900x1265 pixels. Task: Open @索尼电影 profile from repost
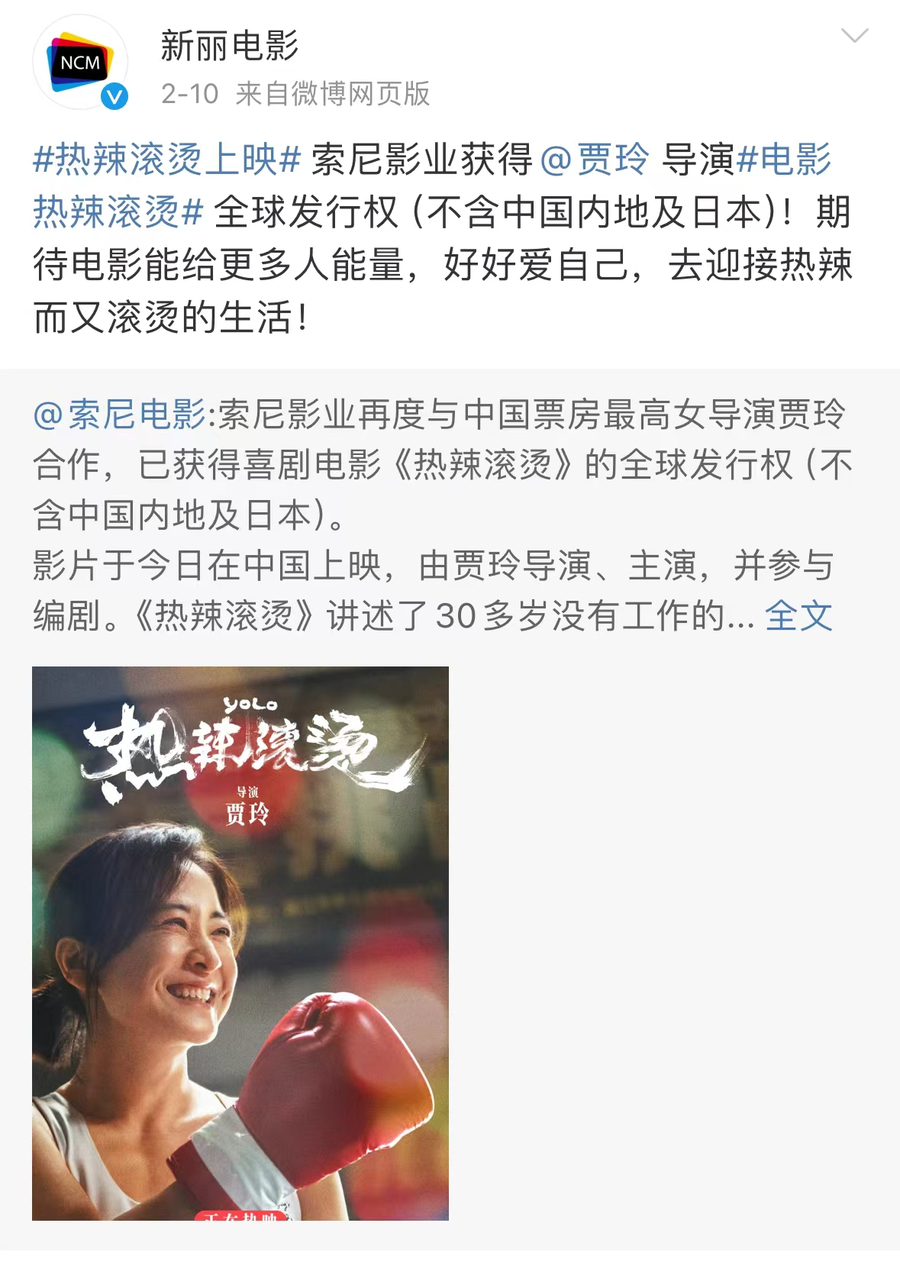coord(119,414)
